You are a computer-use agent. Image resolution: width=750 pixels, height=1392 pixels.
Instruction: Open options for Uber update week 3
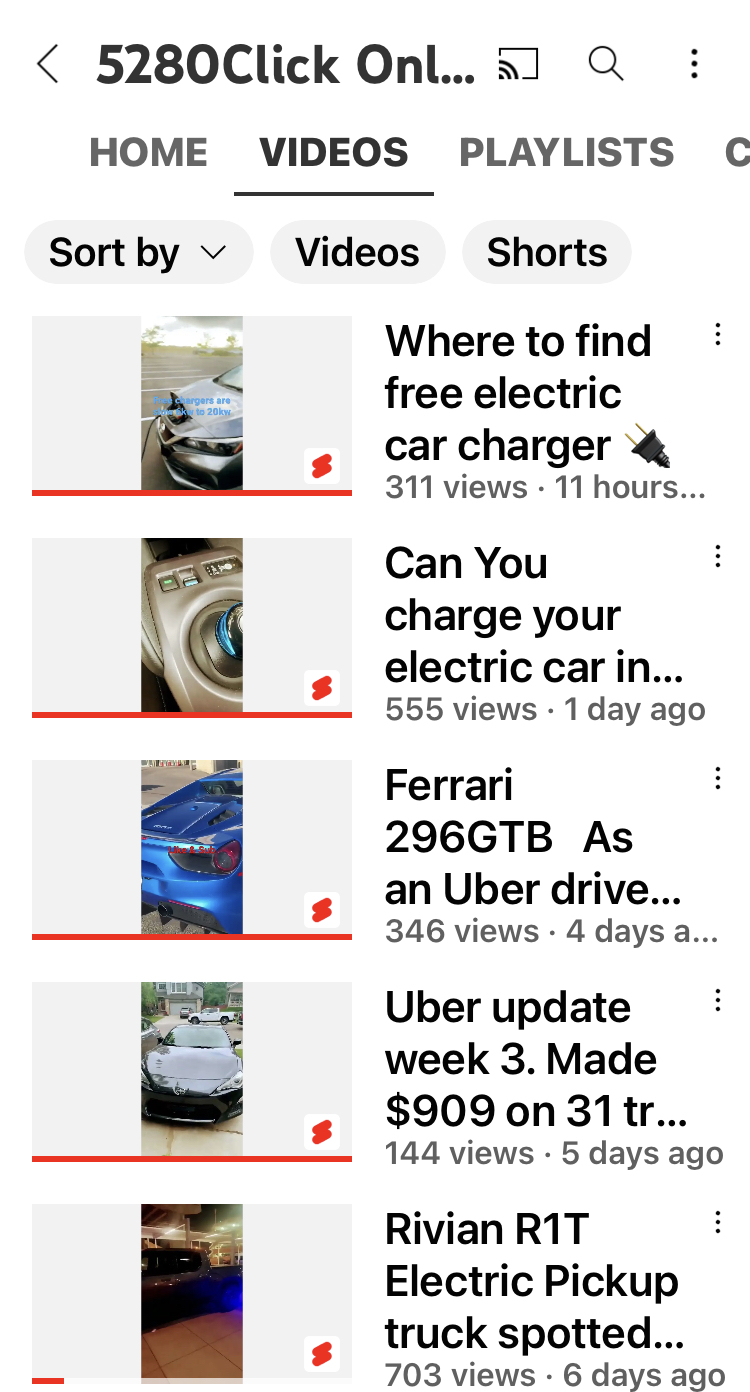[717, 1002]
